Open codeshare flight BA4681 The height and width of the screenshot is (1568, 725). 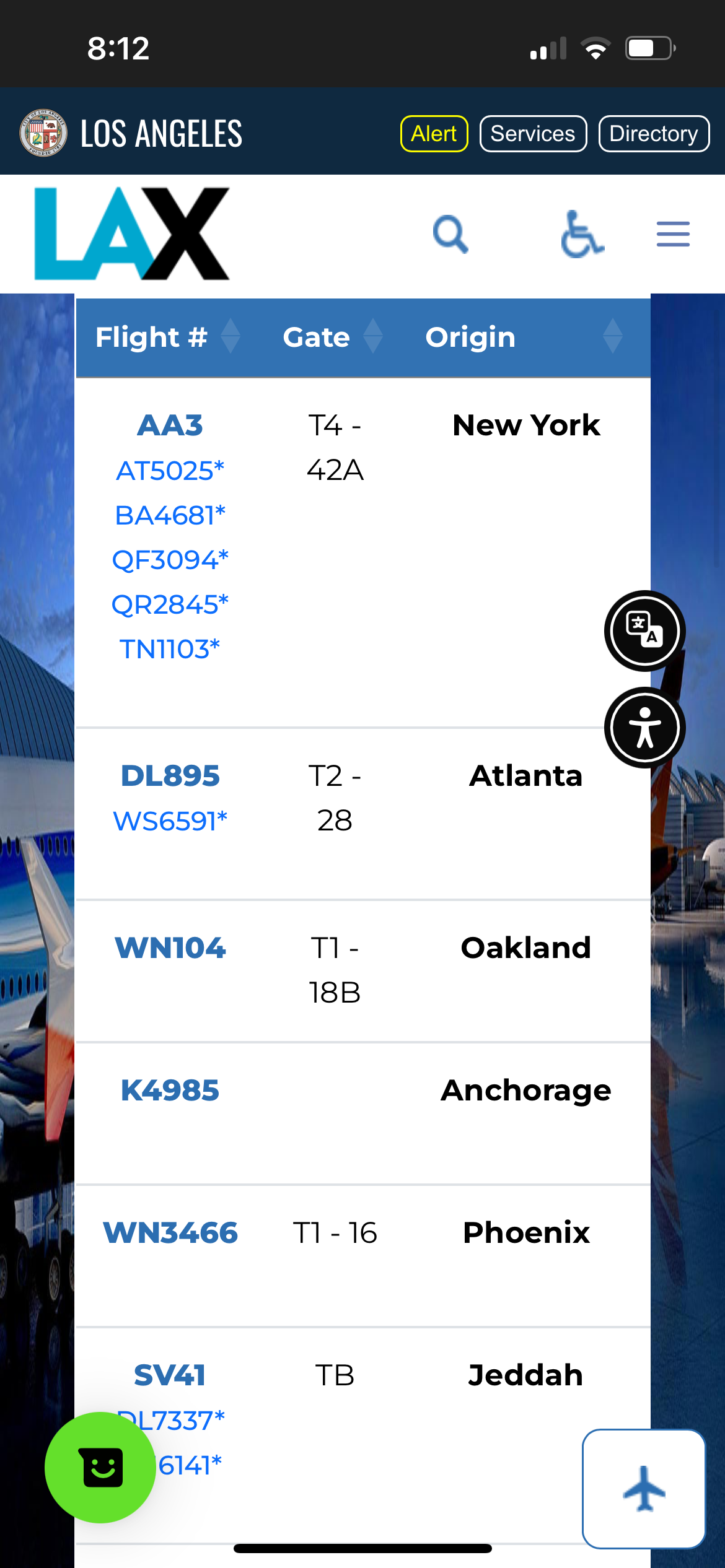pos(170,515)
